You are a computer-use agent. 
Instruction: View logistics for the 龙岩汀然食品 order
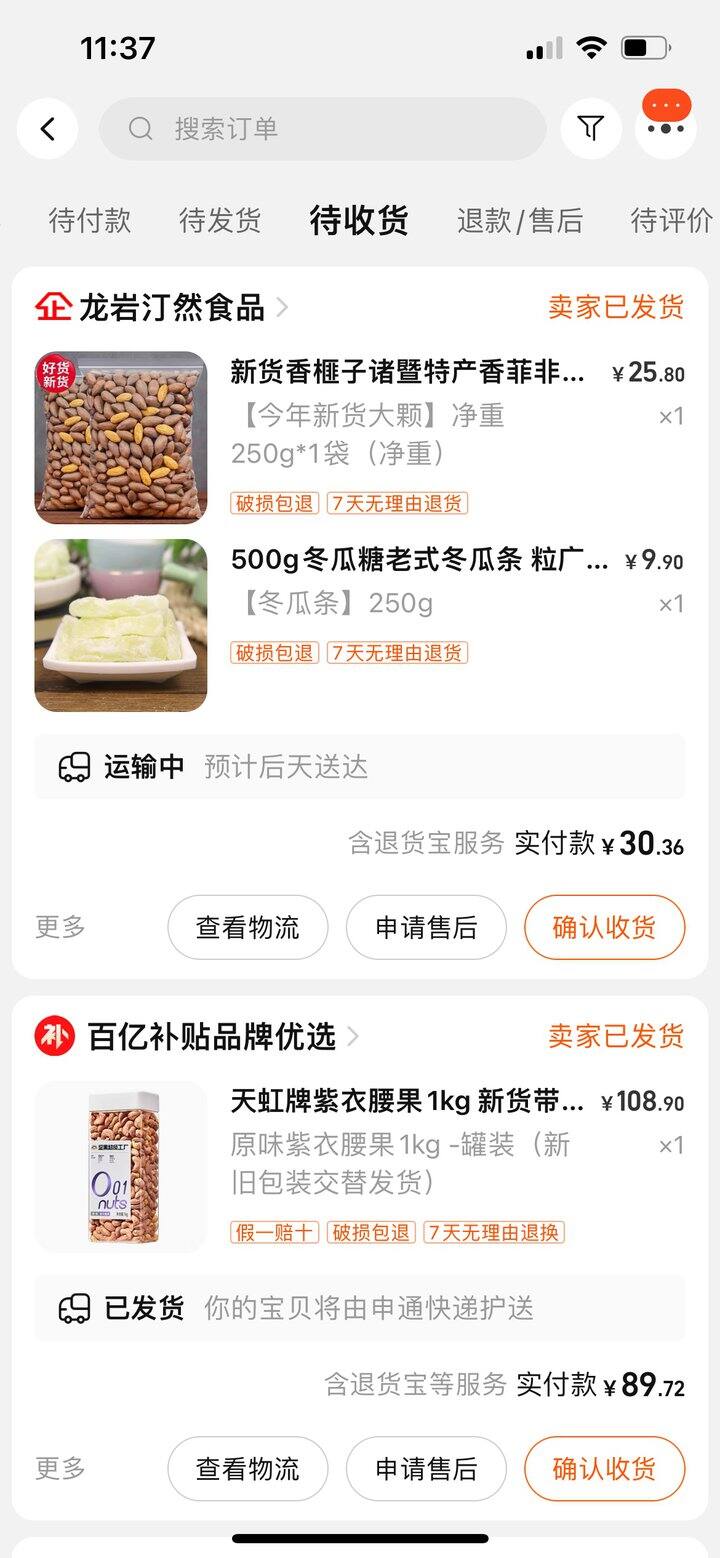[247, 927]
